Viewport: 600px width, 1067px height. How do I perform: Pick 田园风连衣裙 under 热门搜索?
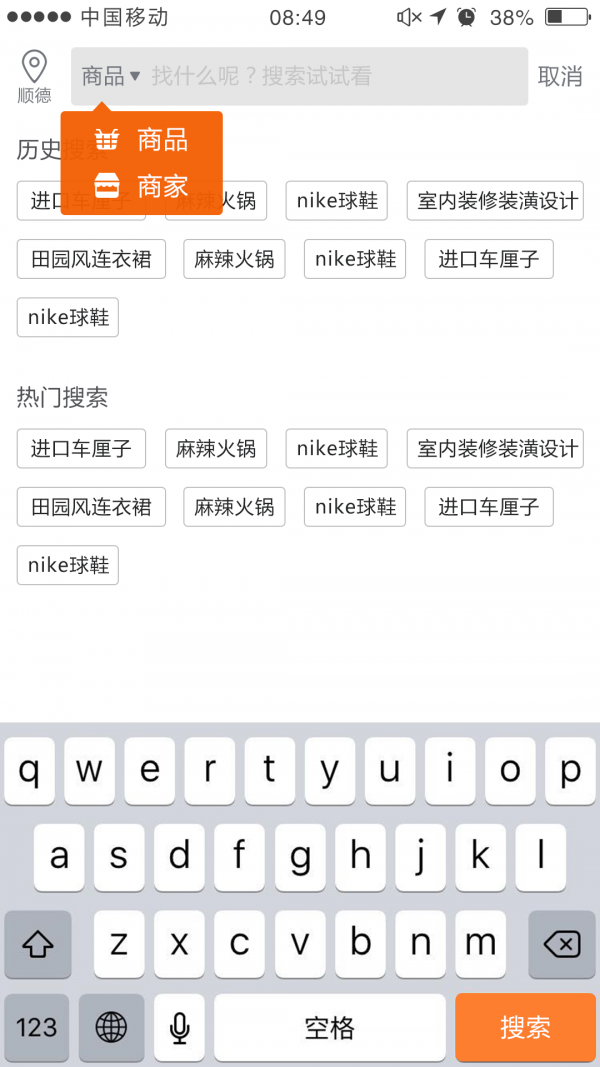(91, 507)
